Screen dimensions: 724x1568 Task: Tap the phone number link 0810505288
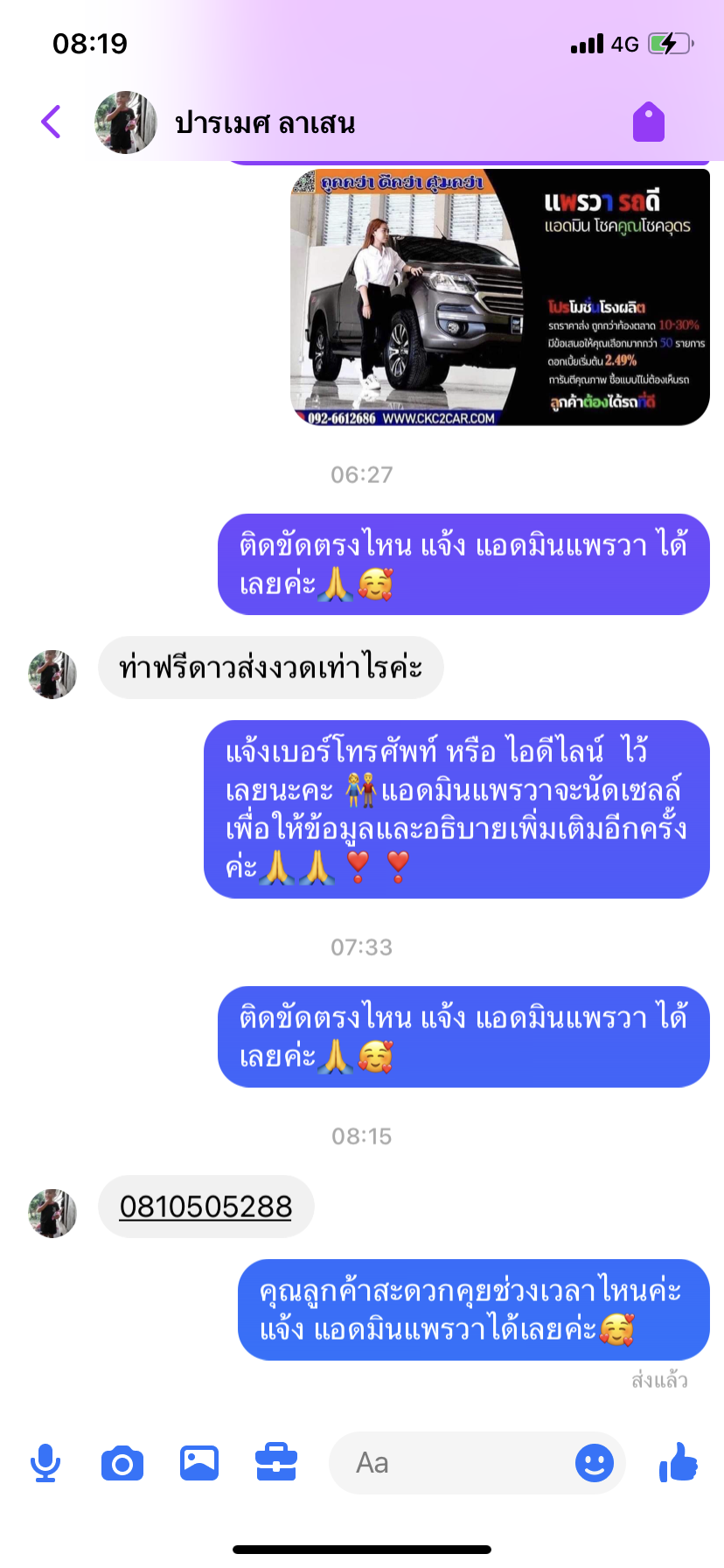205,1207
